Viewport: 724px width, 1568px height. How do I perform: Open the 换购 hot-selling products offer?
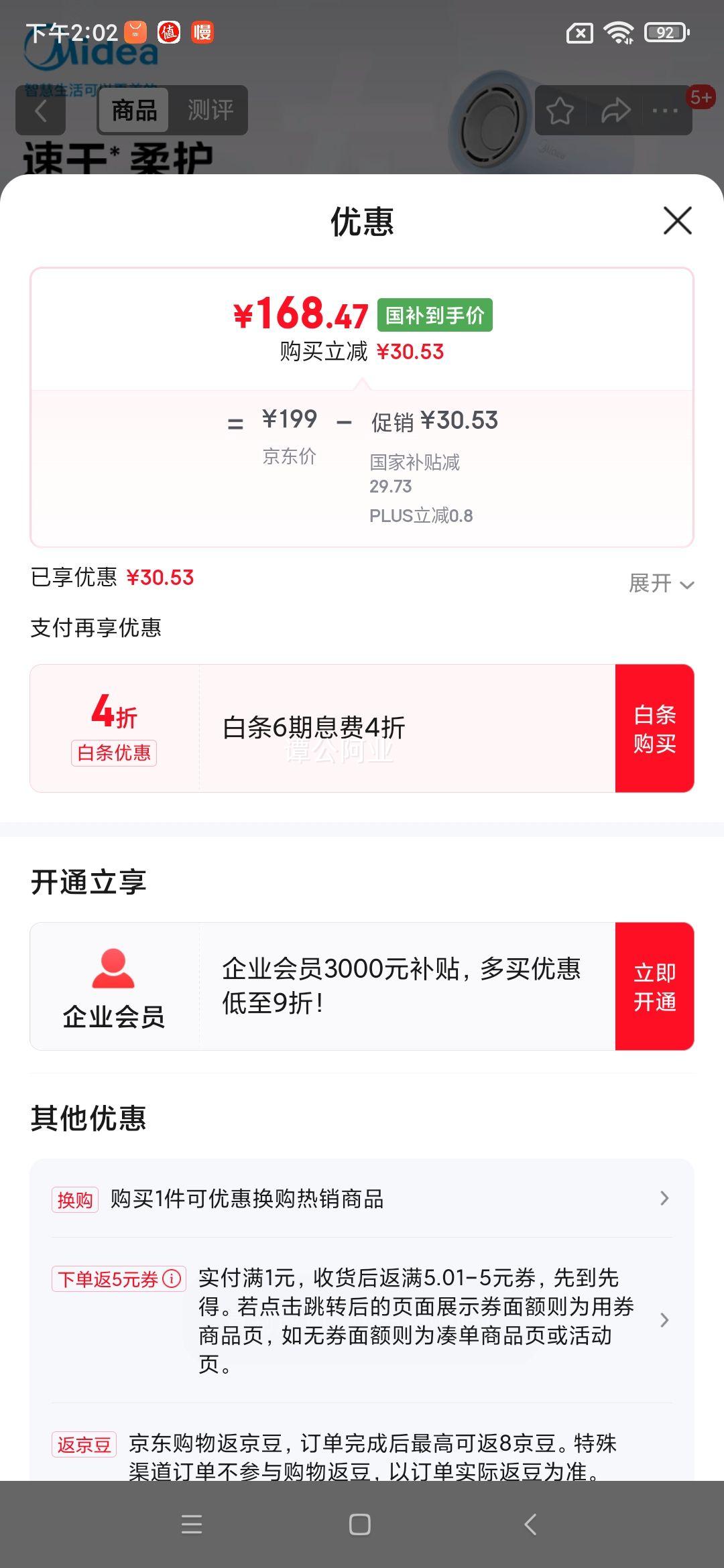362,1198
